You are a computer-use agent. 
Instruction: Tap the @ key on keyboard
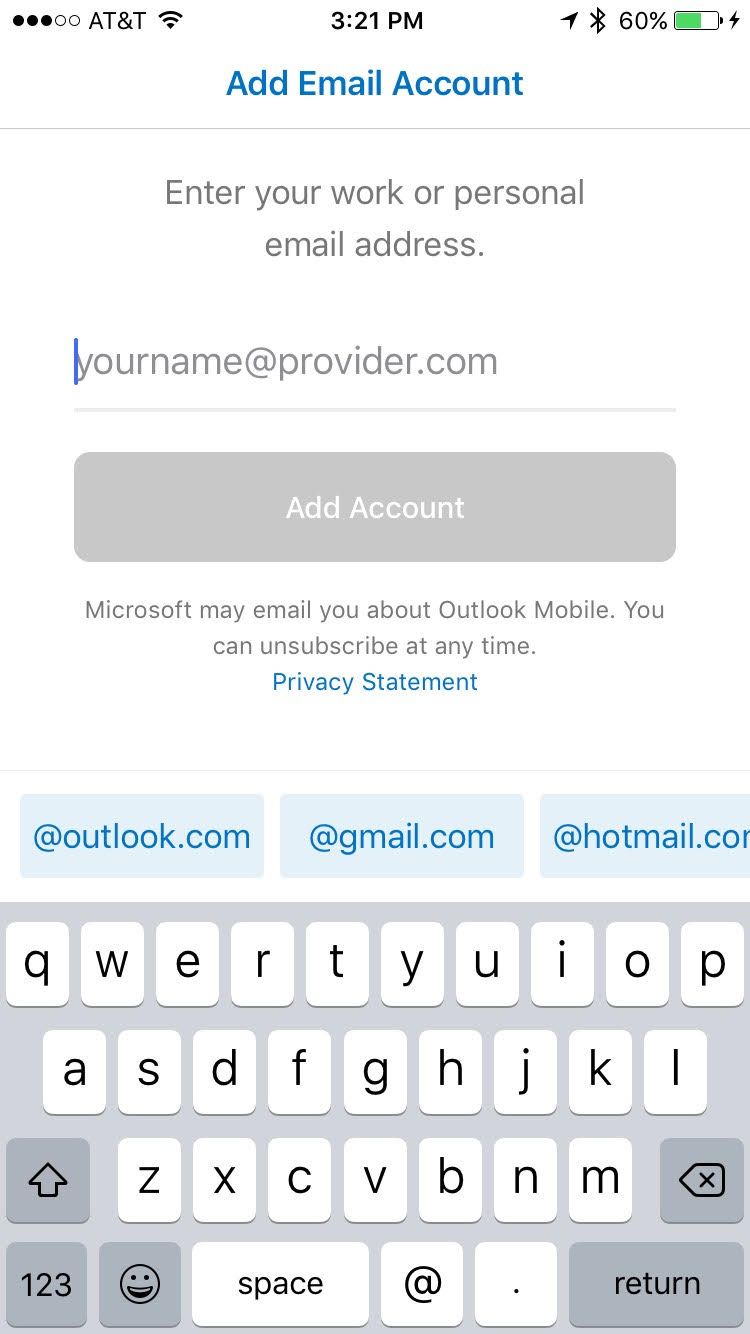[422, 1284]
